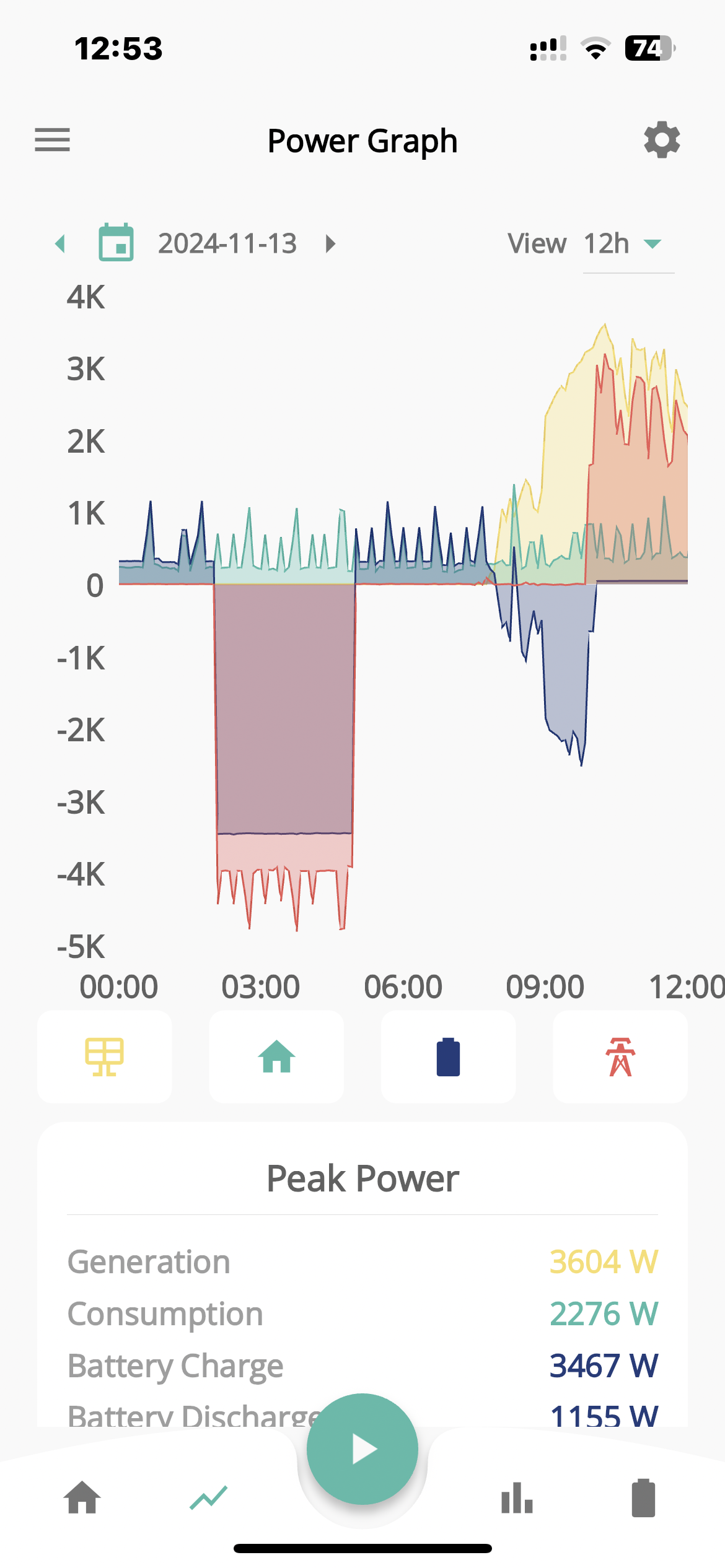Open the View 12h dropdown
The height and width of the screenshot is (1568, 725).
pyautogui.click(x=628, y=243)
